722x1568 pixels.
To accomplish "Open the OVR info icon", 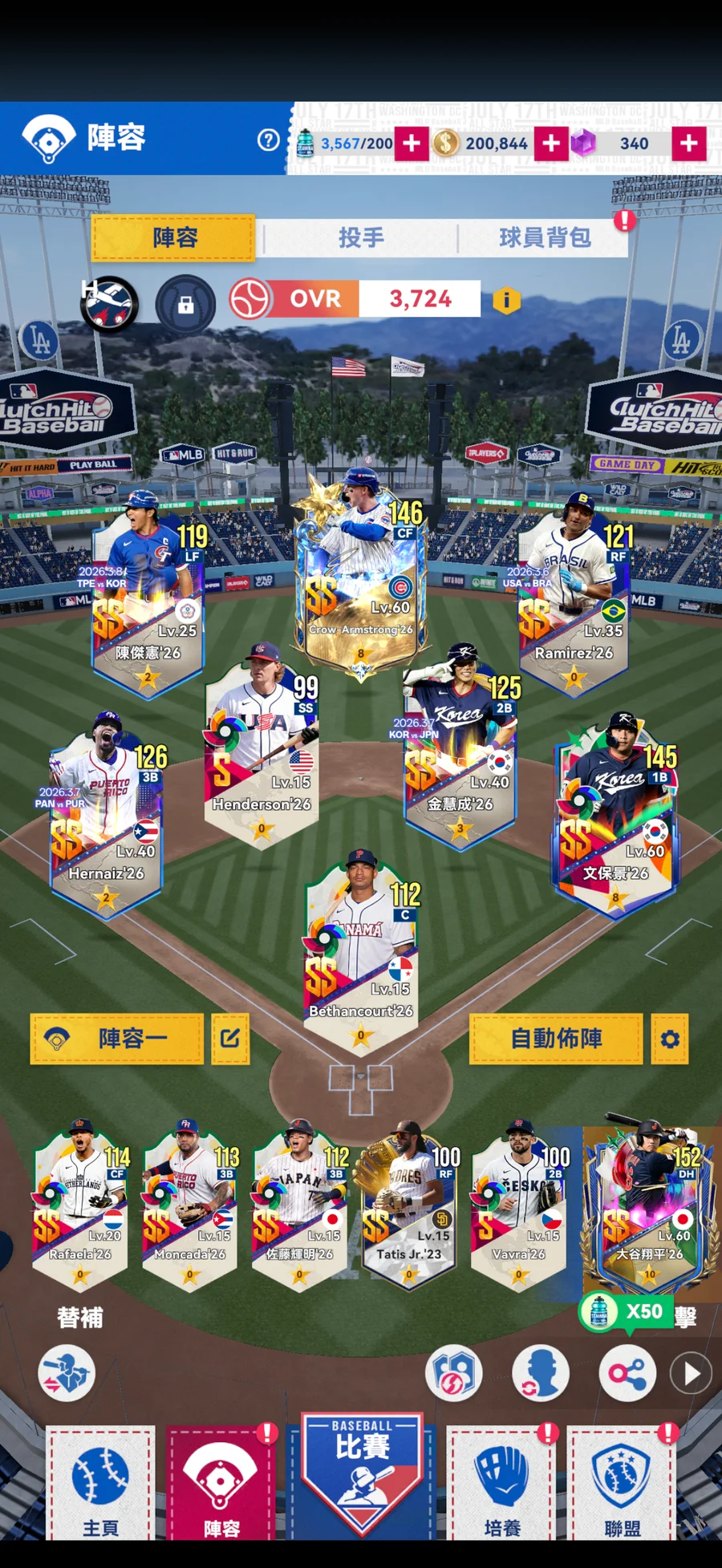I will pos(506,300).
